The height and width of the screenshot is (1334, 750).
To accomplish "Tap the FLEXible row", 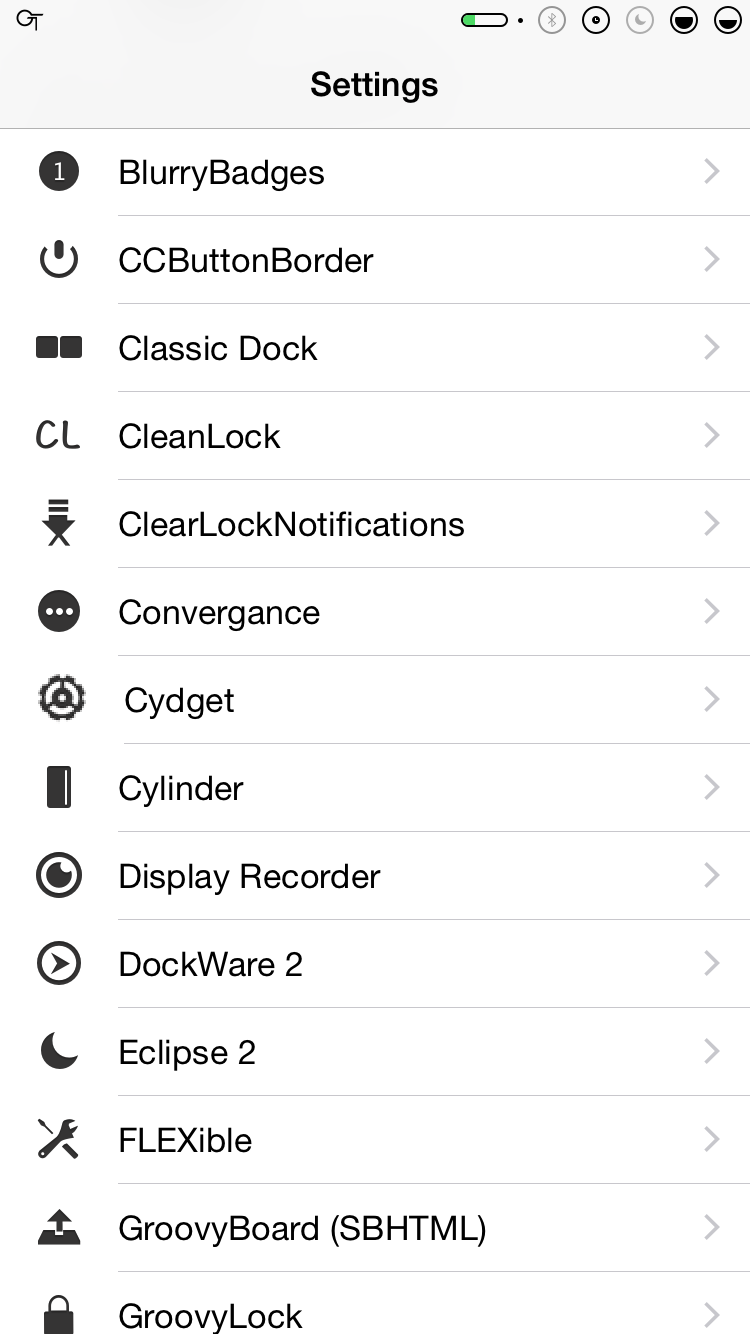I will (x=375, y=1140).
